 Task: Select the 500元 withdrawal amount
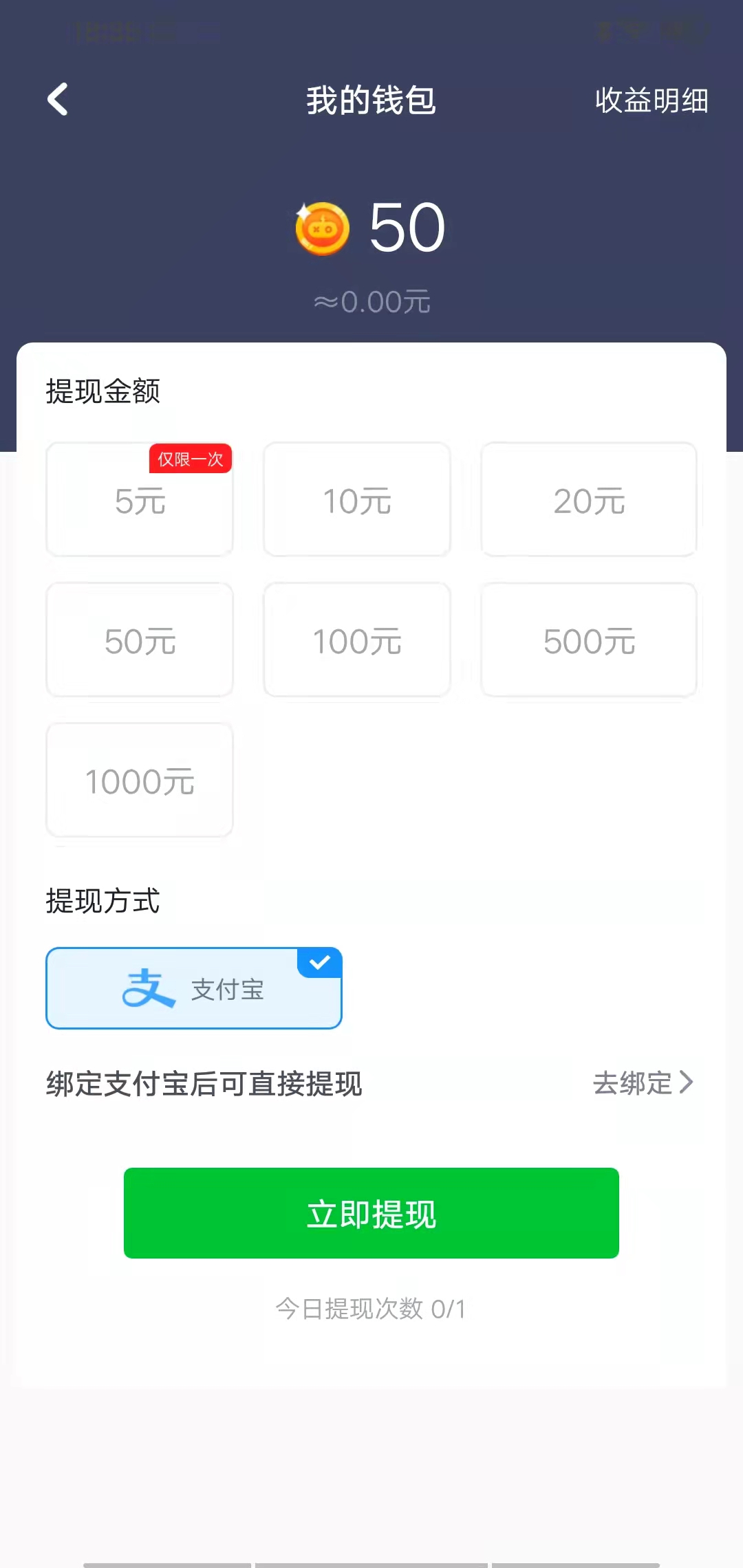tap(589, 640)
